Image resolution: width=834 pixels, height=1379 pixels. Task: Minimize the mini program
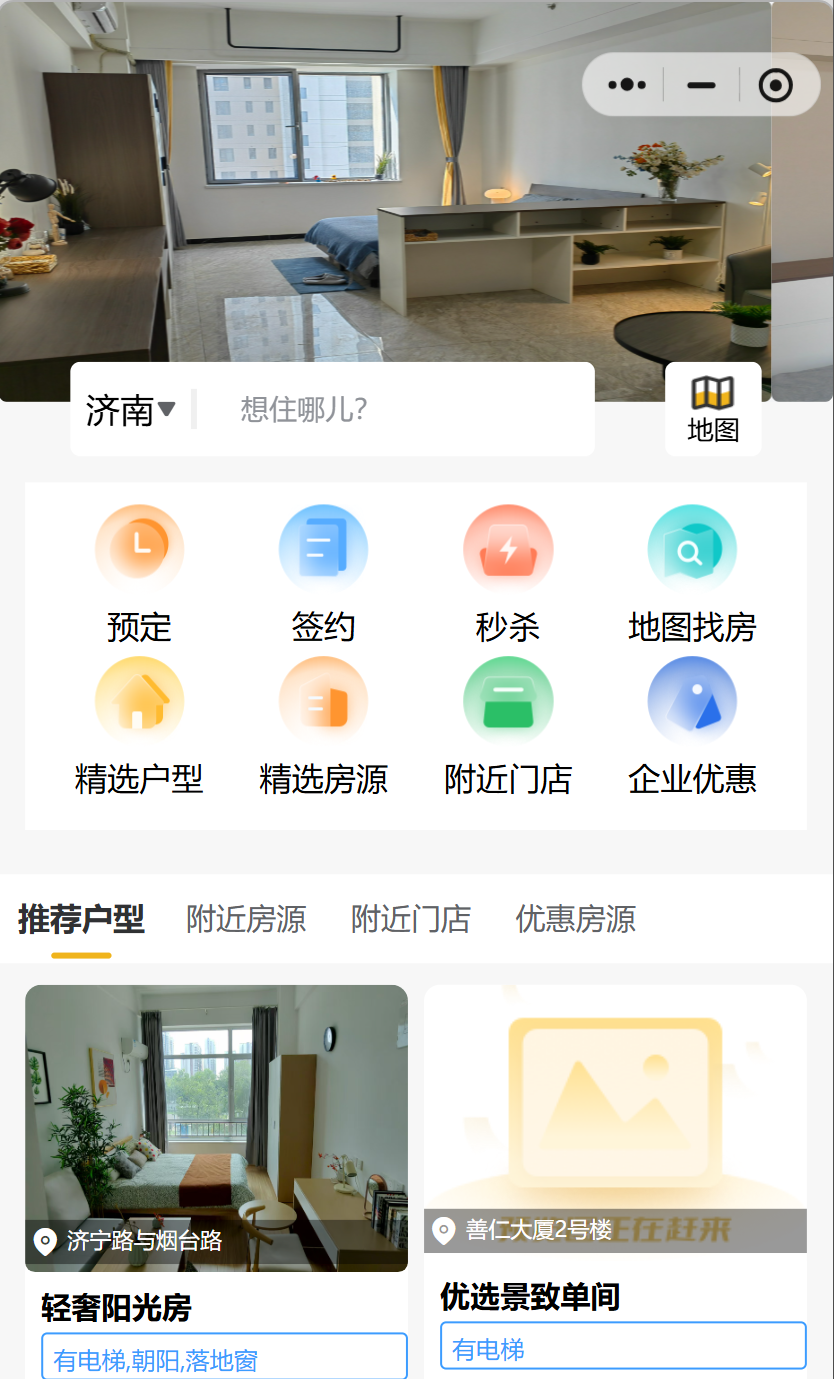701,85
